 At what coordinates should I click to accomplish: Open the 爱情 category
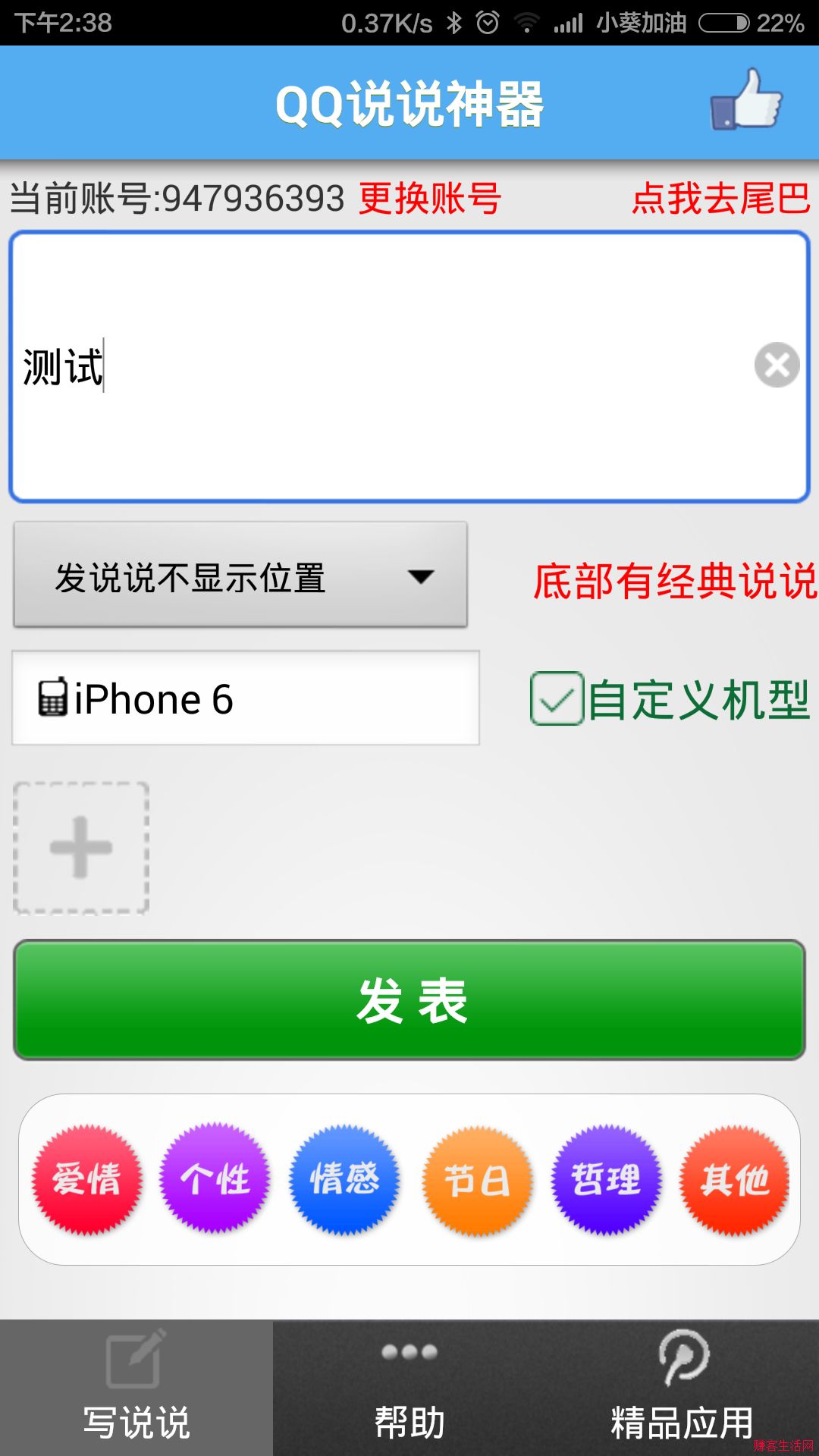coord(86,1180)
